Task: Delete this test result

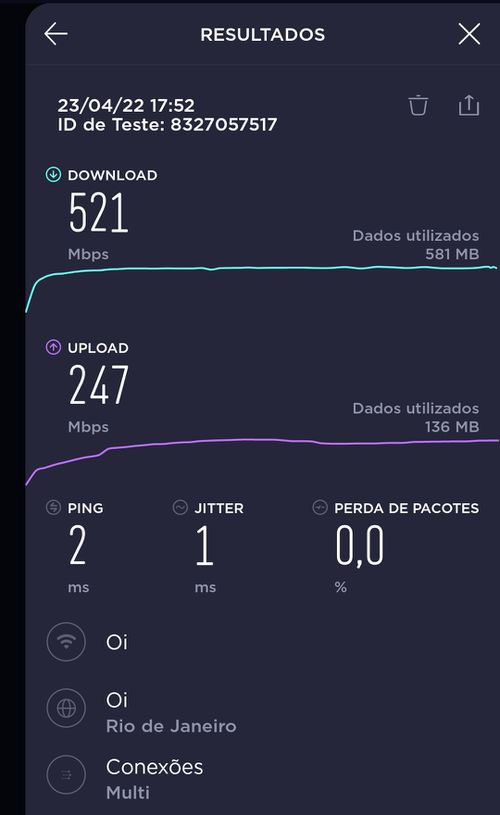Action: coord(418,105)
